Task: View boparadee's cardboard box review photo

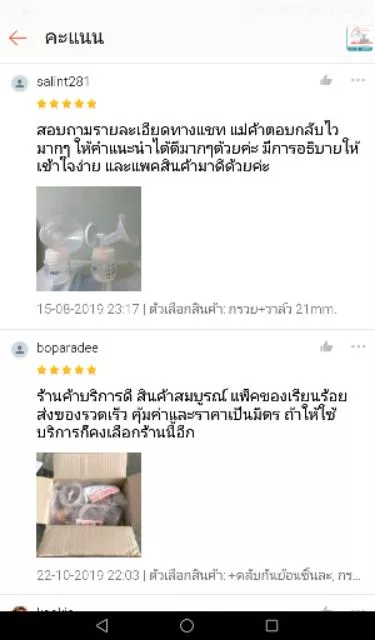Action: tap(89, 505)
